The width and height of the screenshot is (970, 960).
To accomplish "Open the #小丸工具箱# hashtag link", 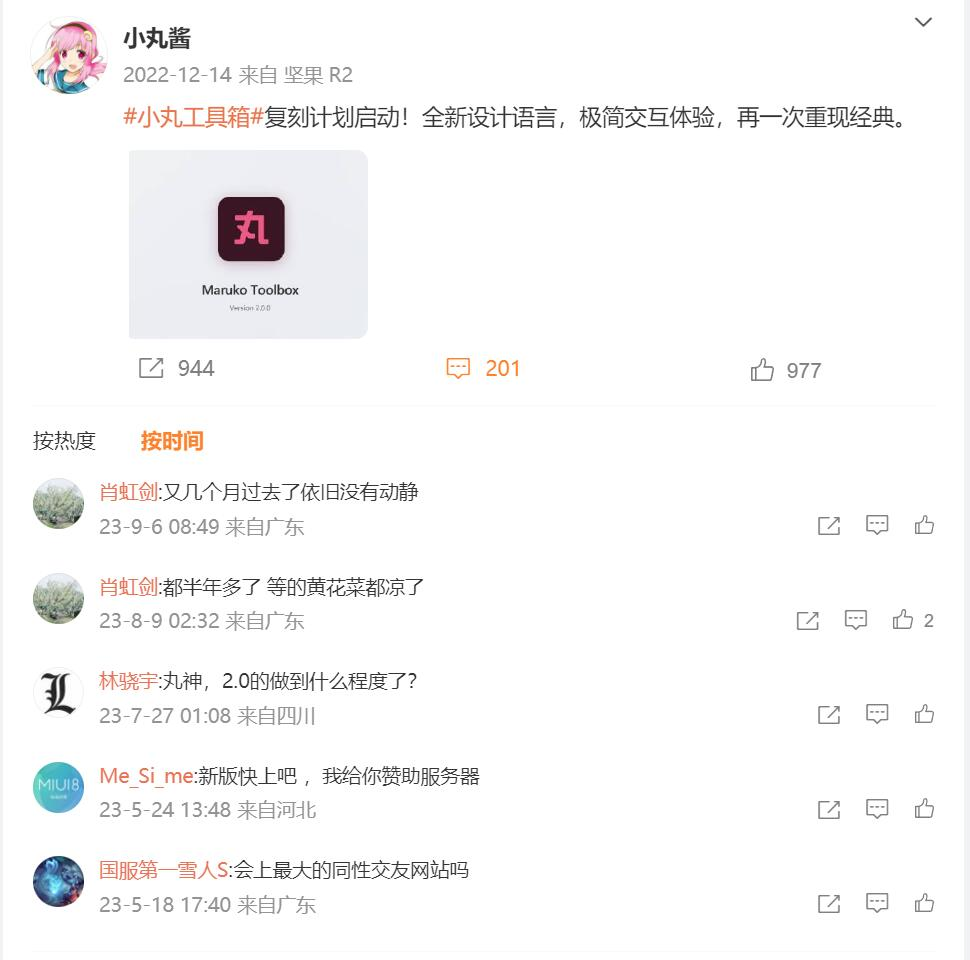I will (x=192, y=117).
